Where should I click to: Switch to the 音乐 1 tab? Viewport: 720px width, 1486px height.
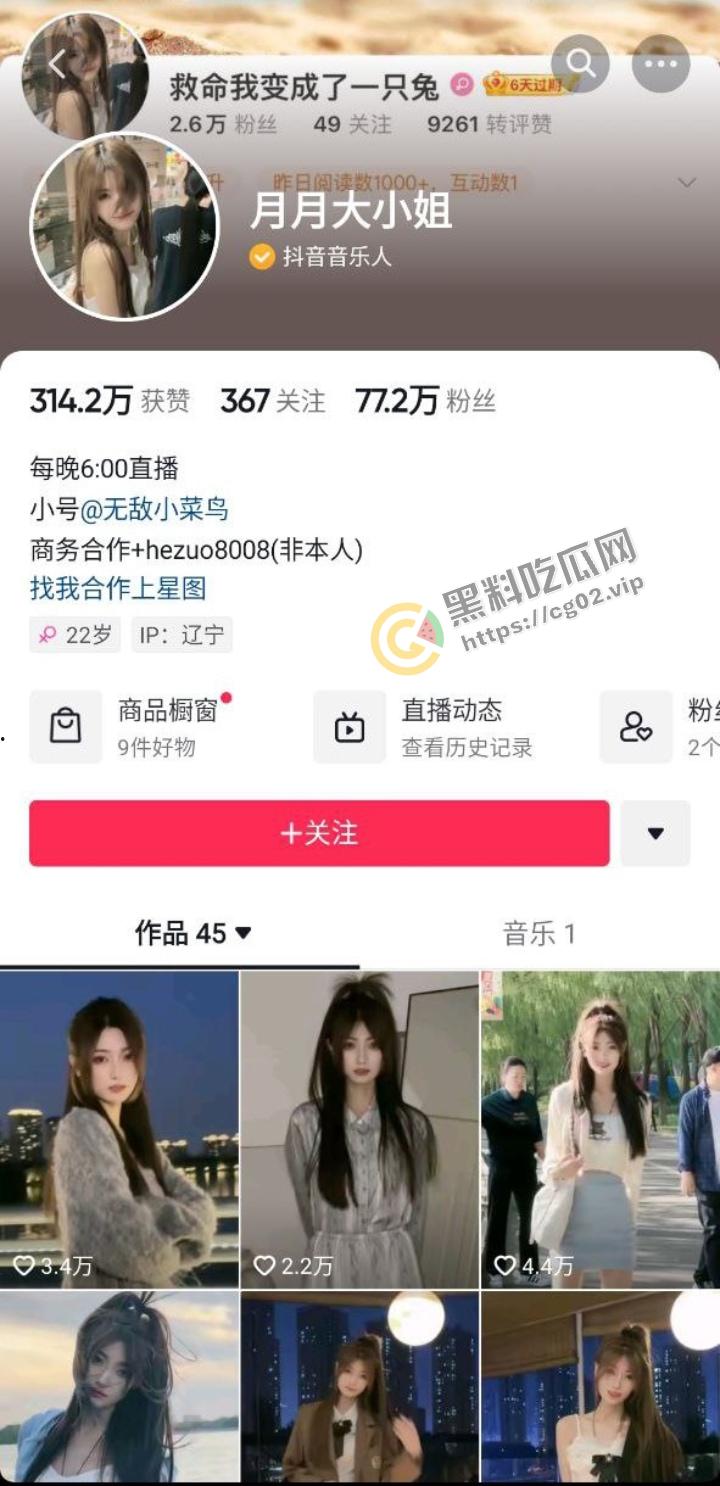tap(539, 934)
